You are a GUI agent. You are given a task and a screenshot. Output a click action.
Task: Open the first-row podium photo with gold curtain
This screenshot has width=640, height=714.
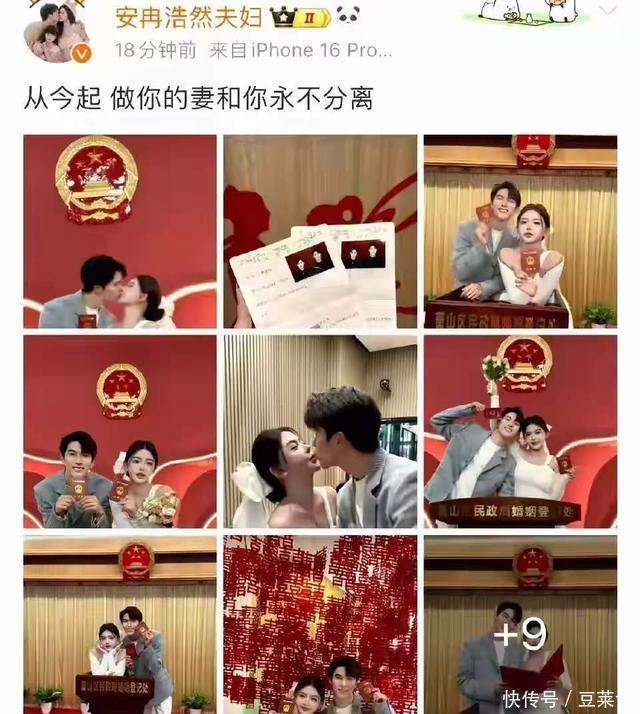click(520, 231)
